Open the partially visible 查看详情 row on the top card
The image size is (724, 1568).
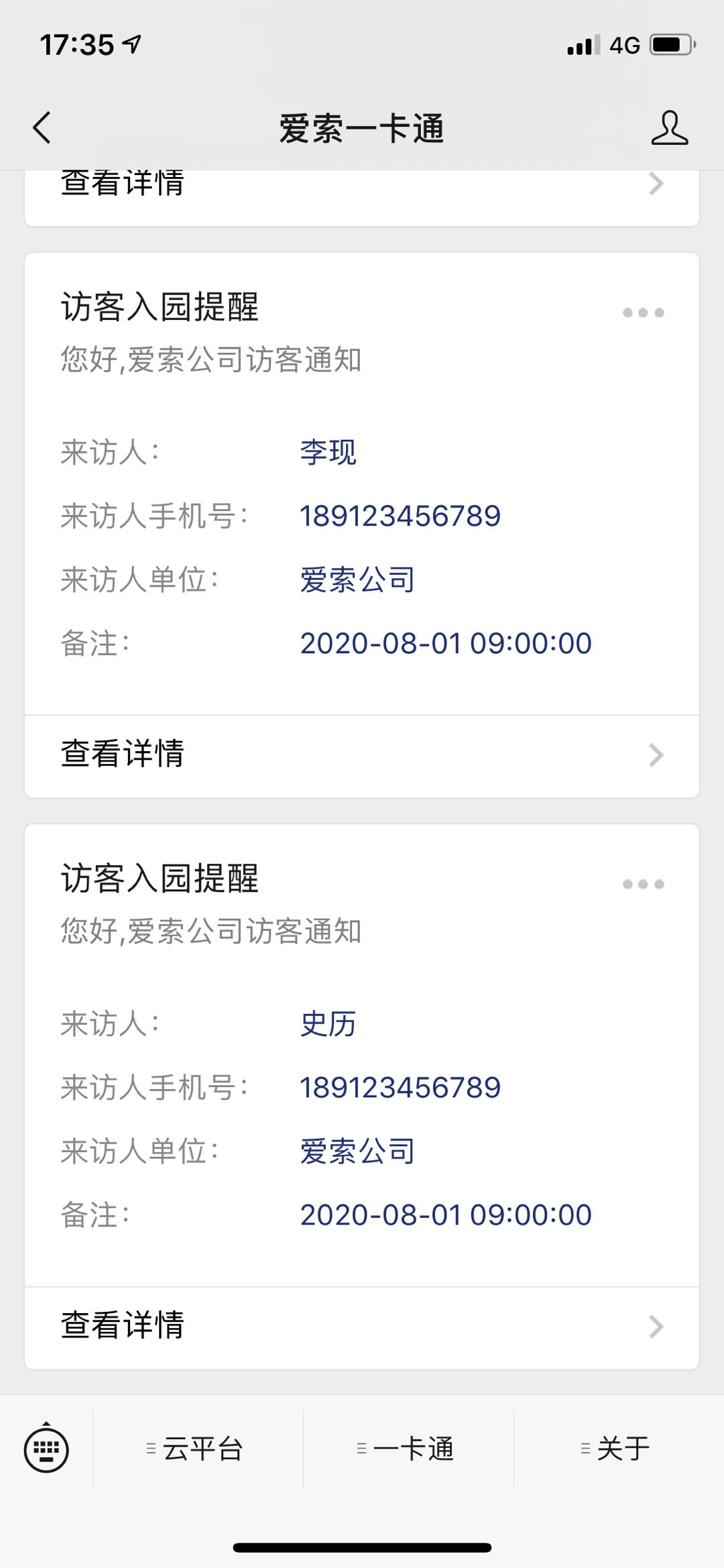(362, 196)
